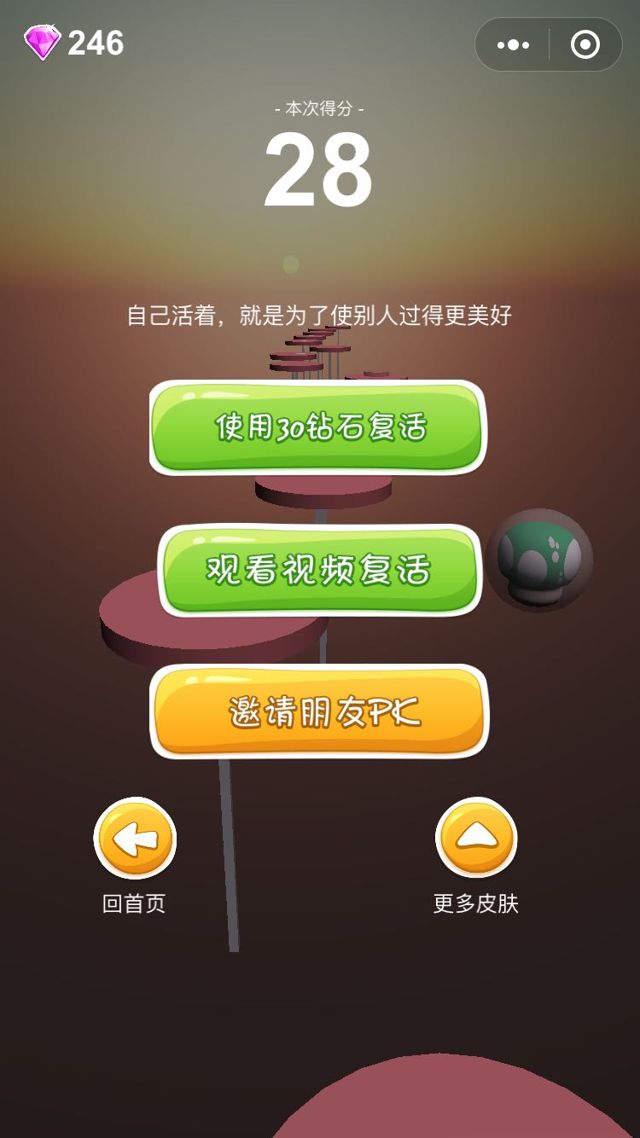The height and width of the screenshot is (1138, 640).
Task: Tap the green mushroom skin bubble
Action: pos(540,560)
